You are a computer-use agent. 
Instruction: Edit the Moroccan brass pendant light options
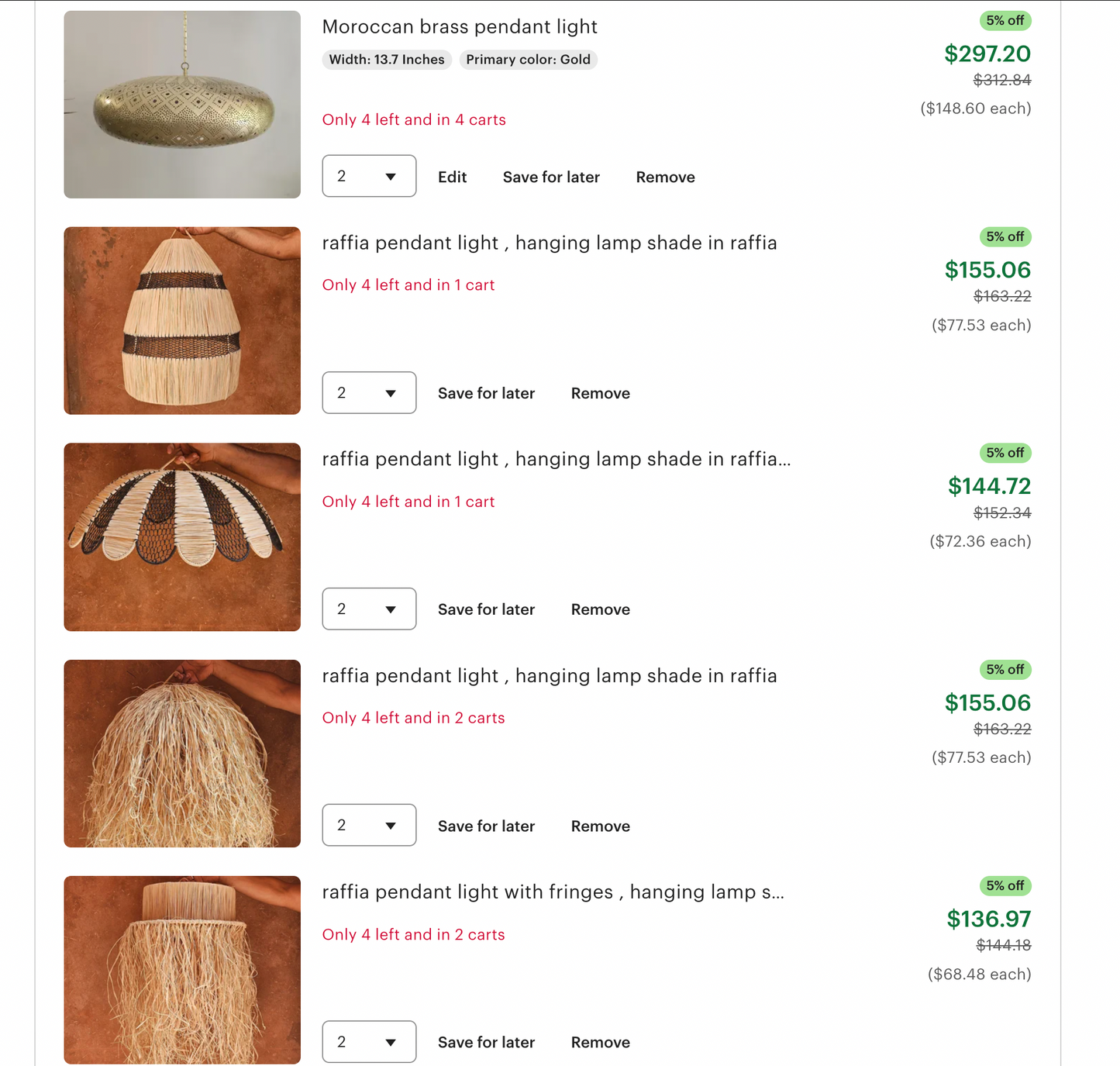click(x=452, y=178)
